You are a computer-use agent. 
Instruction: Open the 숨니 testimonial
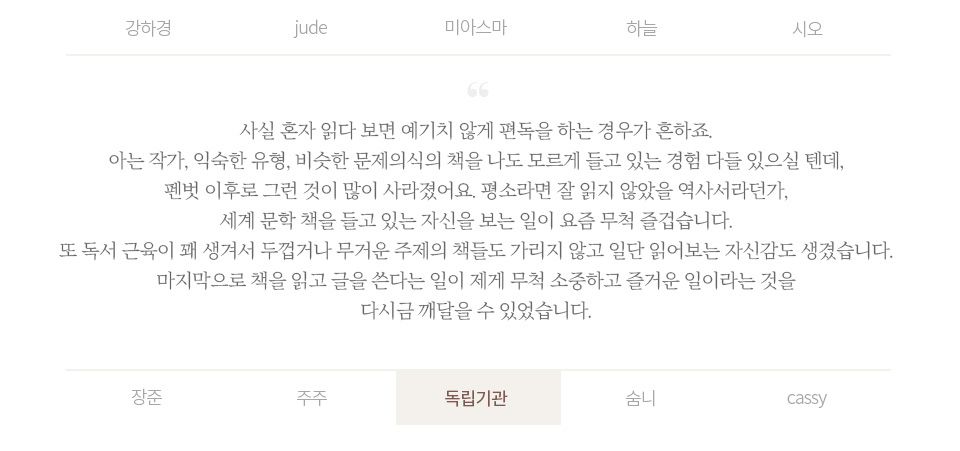(641, 398)
